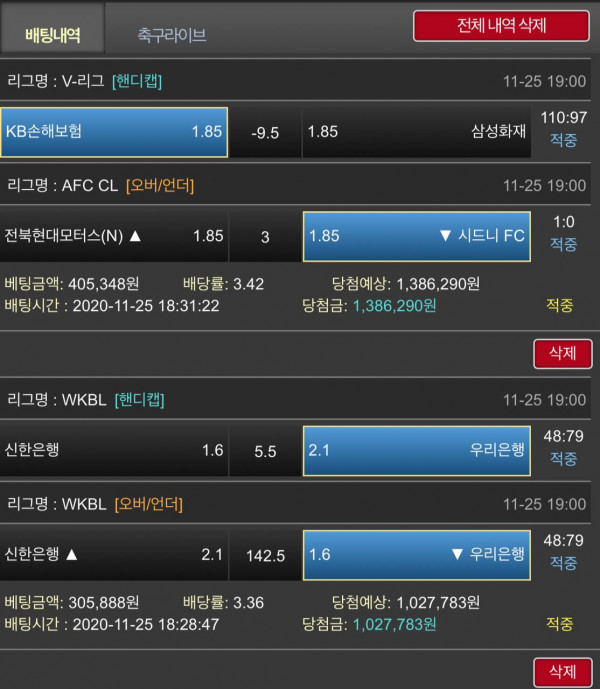The width and height of the screenshot is (600, 689).
Task: Delete the bet placed at 18:28:47
Action: point(563,672)
